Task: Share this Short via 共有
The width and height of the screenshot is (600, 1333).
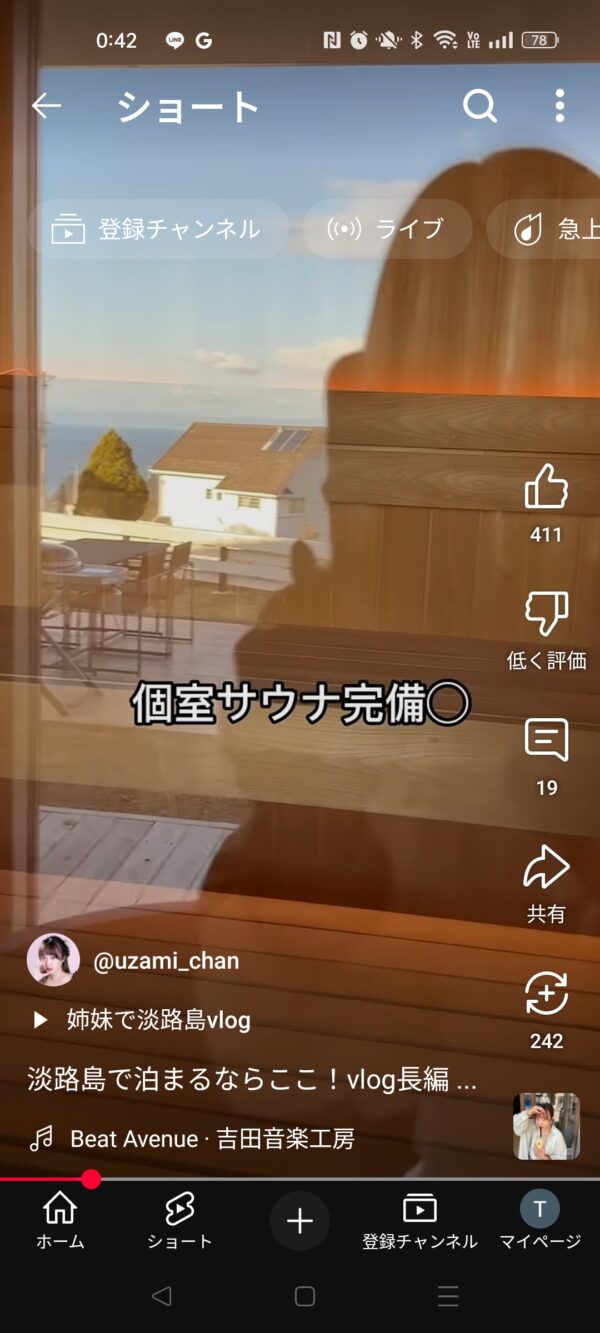Action: pos(546,868)
